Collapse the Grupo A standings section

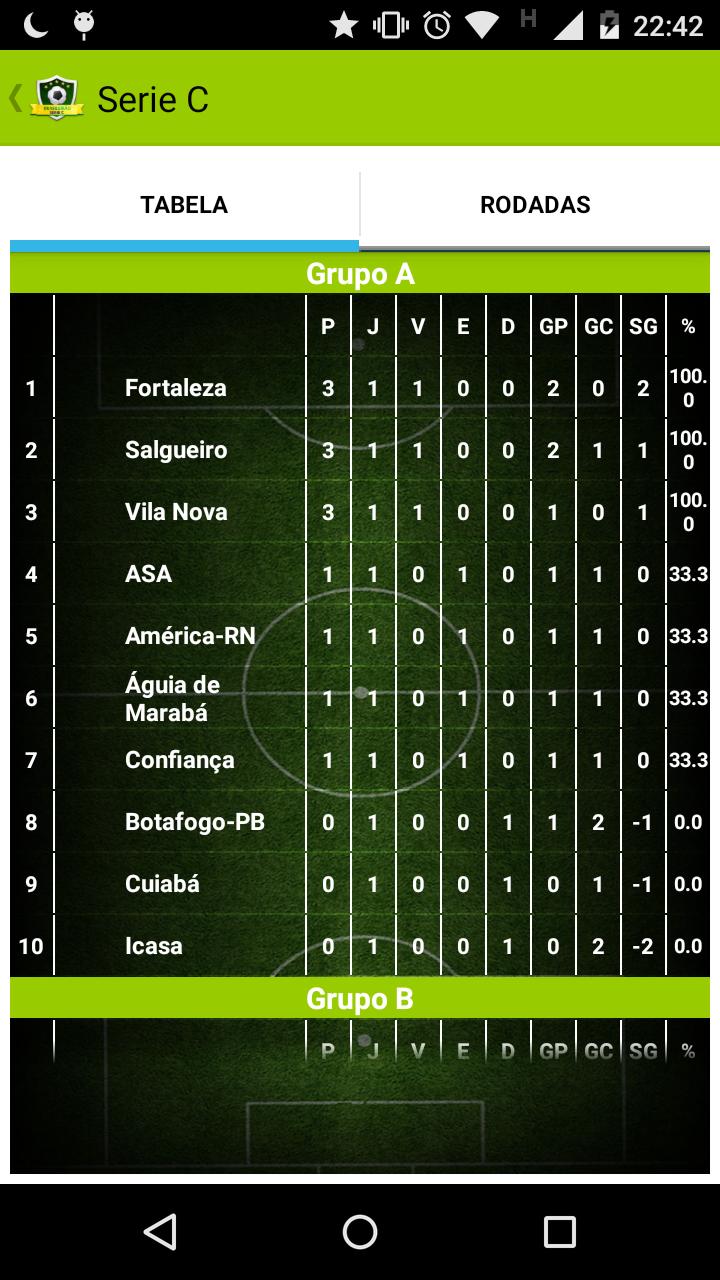tap(360, 274)
